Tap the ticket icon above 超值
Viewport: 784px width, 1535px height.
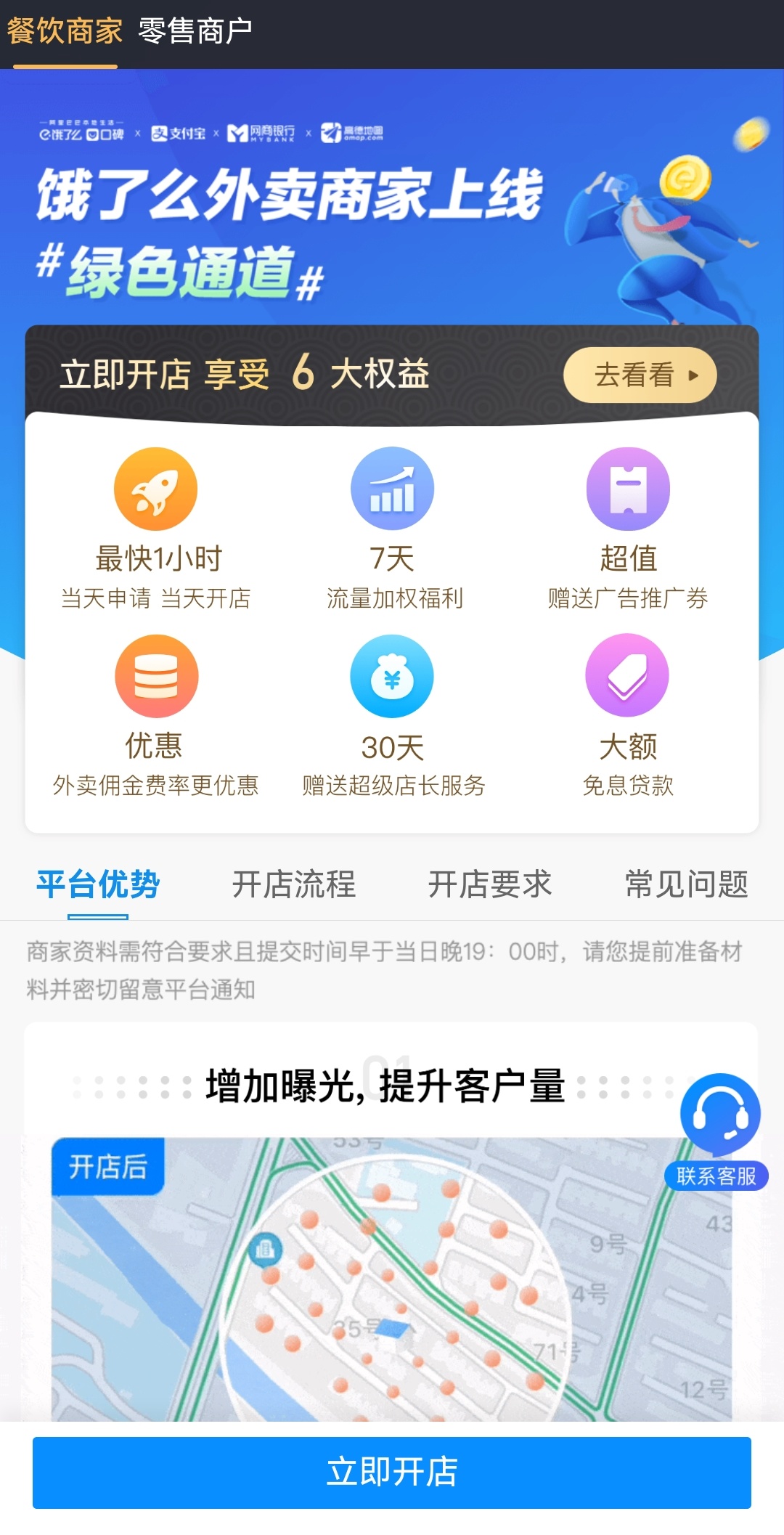coord(628,489)
